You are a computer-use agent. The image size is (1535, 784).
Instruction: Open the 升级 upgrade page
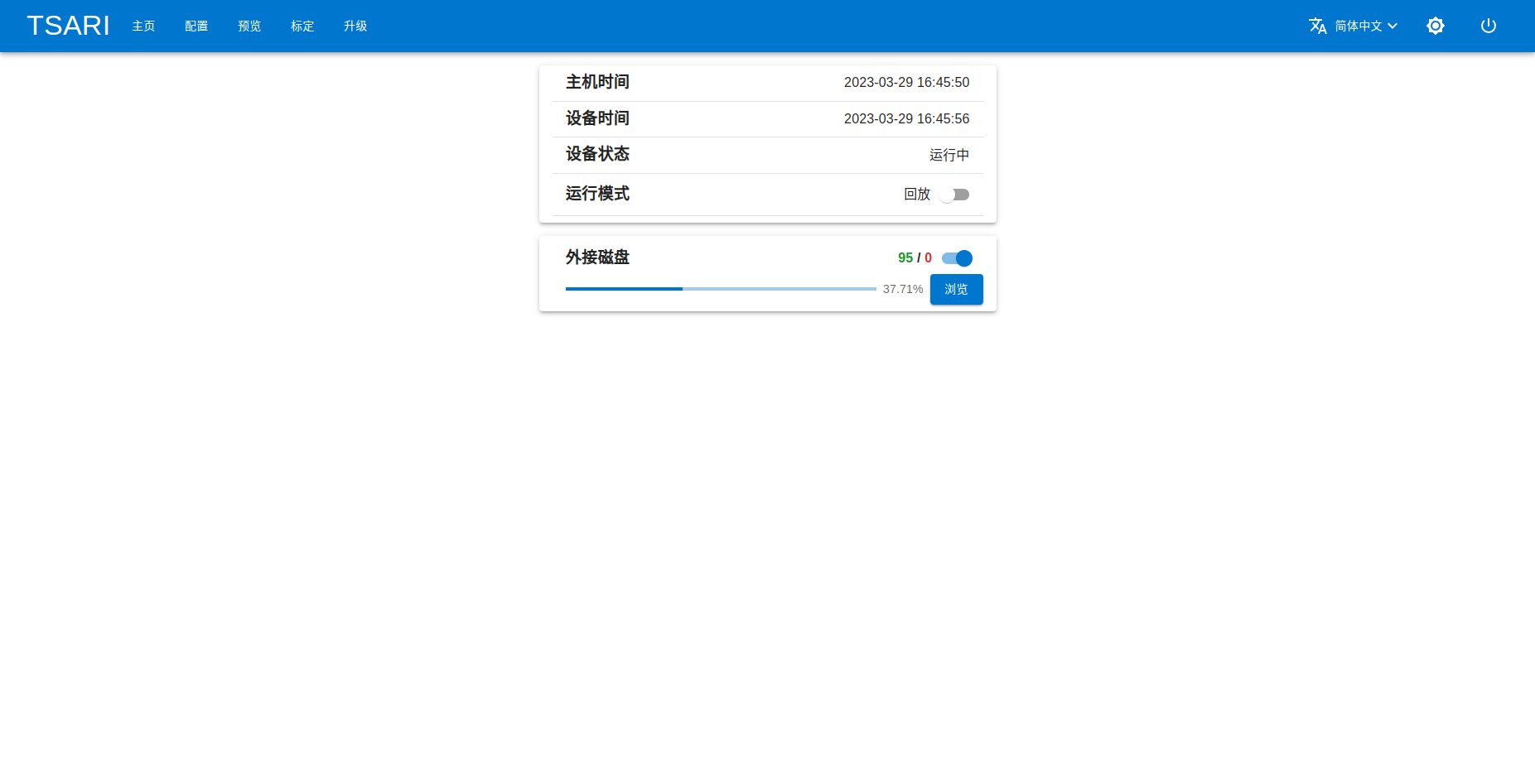point(355,26)
